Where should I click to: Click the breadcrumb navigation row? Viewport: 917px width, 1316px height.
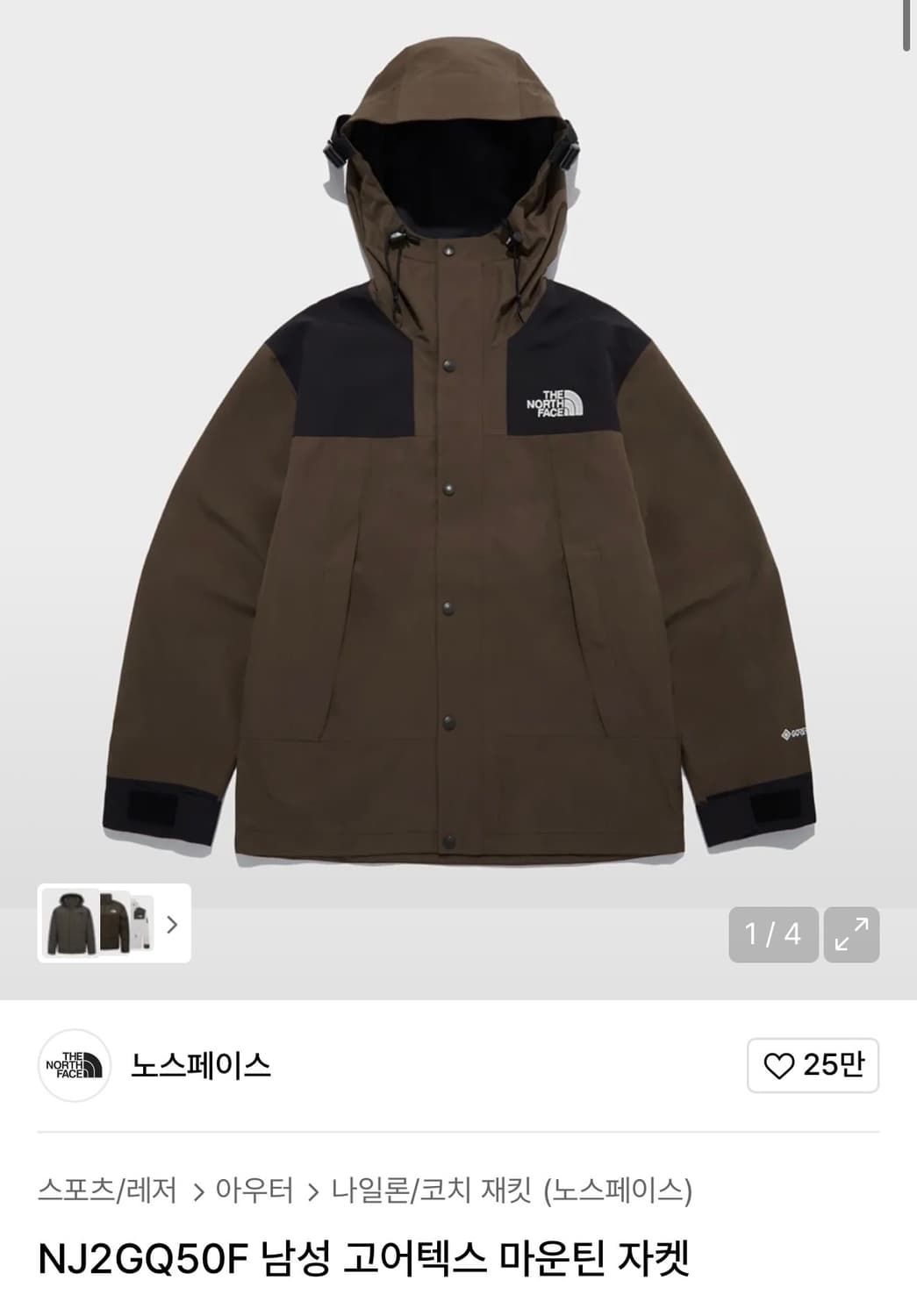pyautogui.click(x=369, y=1190)
